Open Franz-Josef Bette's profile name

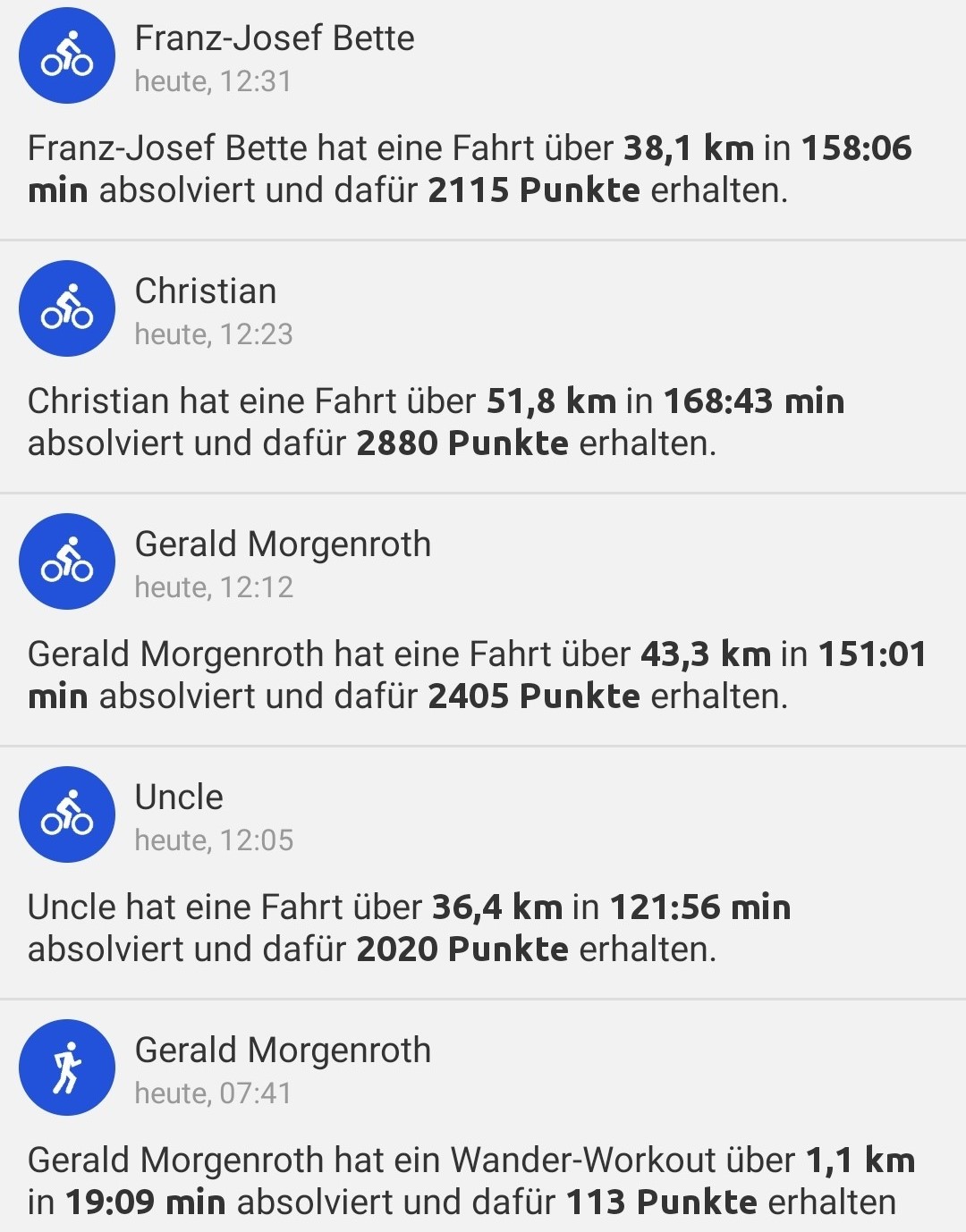tap(274, 38)
